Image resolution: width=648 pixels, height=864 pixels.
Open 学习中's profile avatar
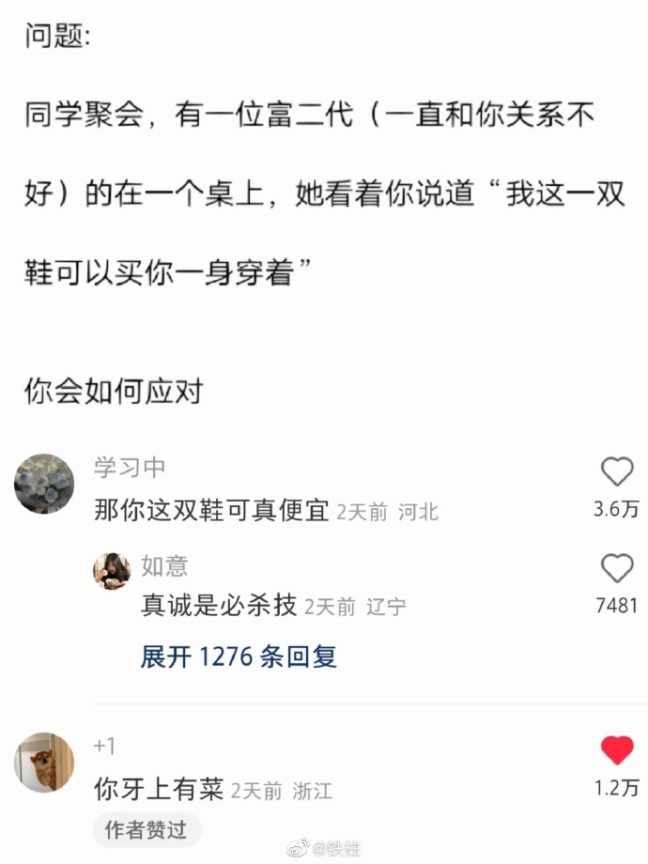pyautogui.click(x=44, y=485)
